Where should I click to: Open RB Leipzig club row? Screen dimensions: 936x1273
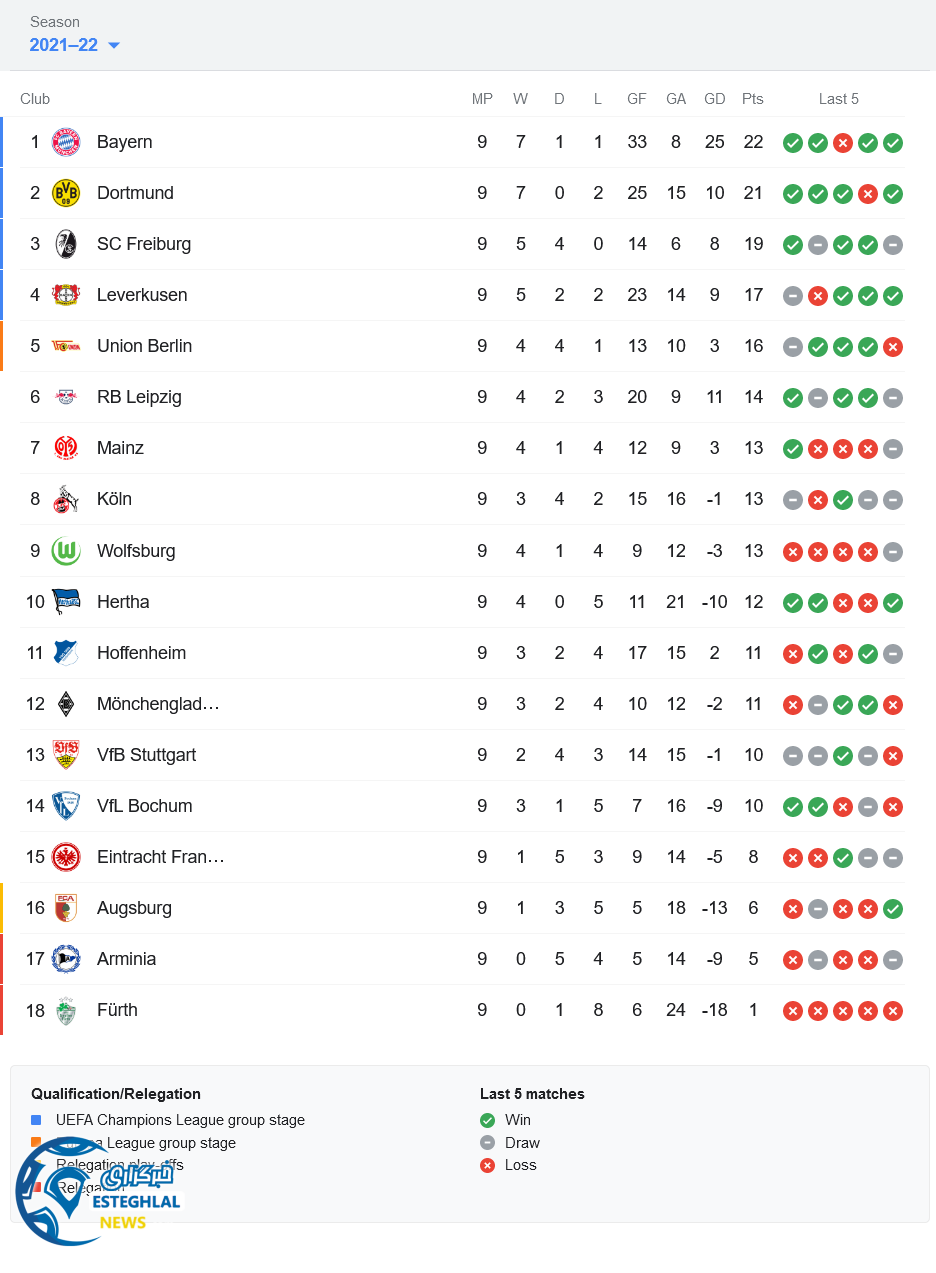[x=139, y=397]
